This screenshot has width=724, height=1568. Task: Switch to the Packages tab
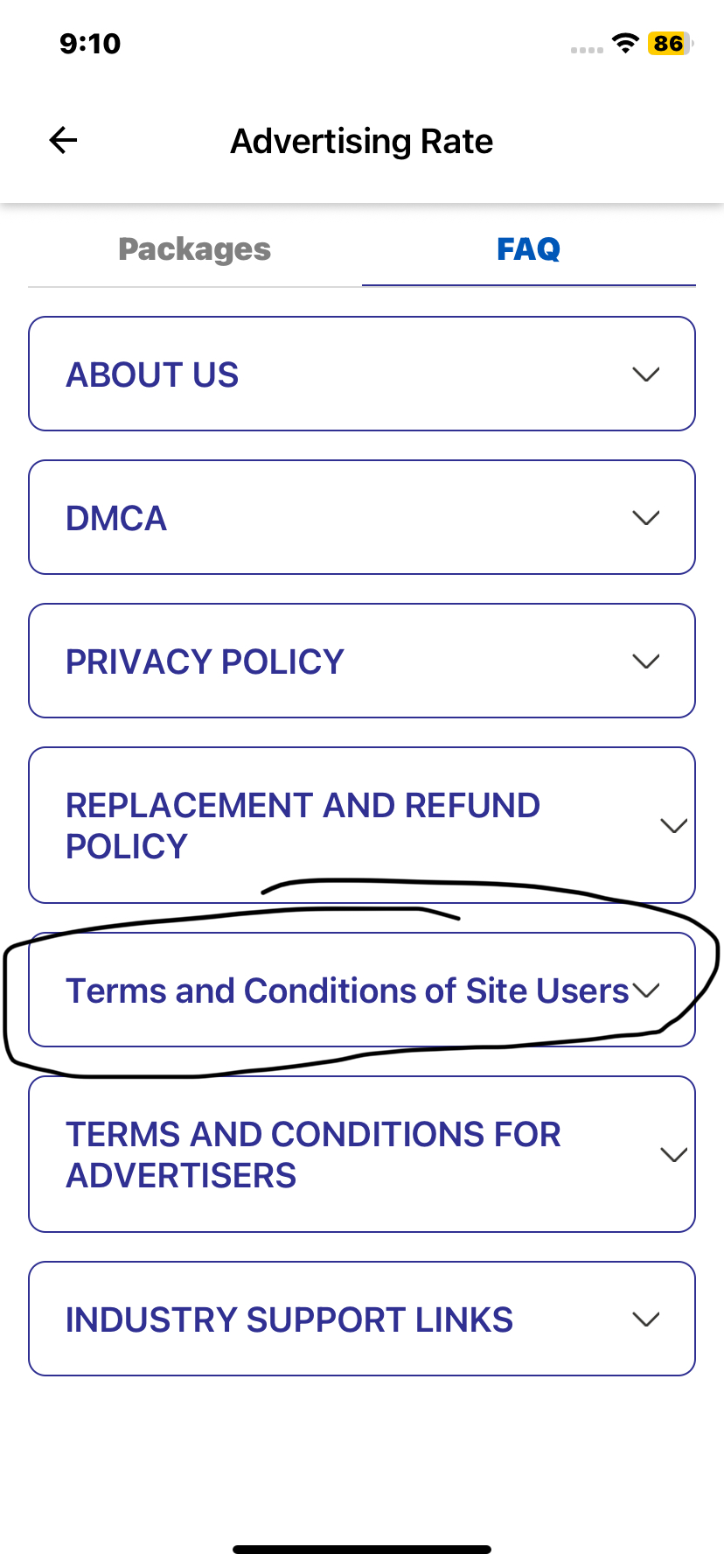coord(195,249)
